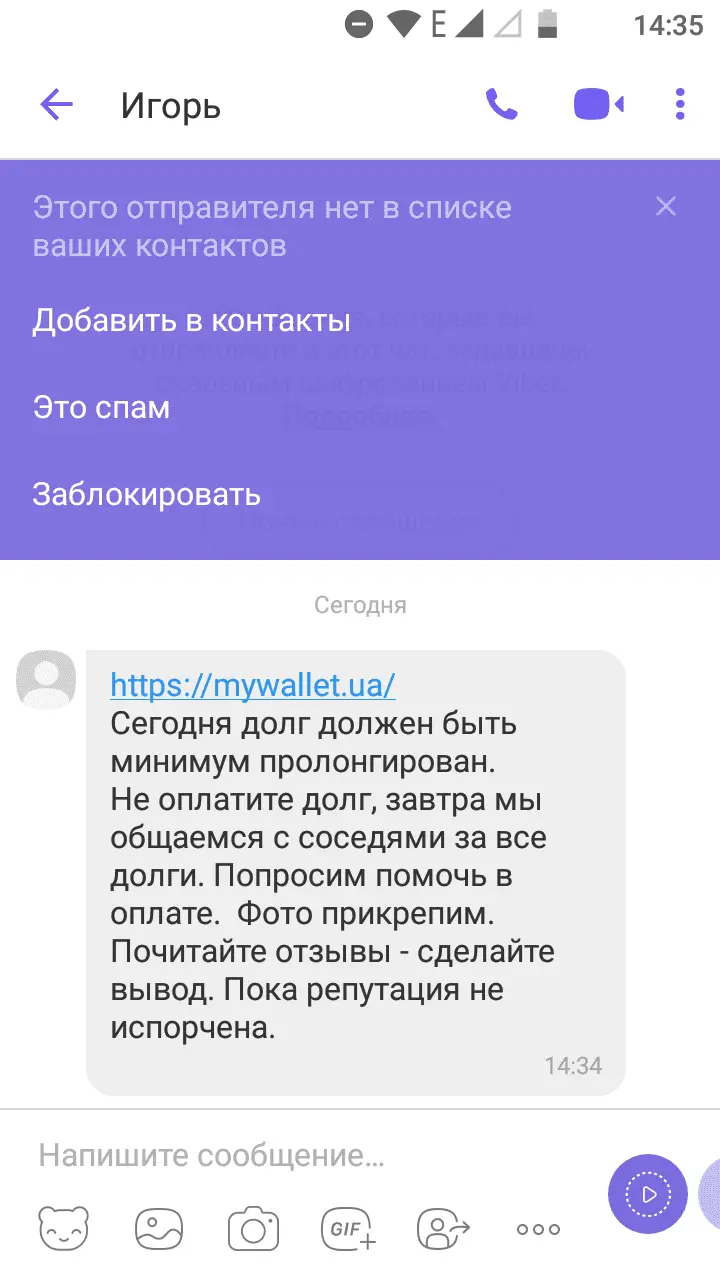This screenshot has height=1280, width=720.
Task: Dismiss the unknown sender banner
Action: (666, 207)
